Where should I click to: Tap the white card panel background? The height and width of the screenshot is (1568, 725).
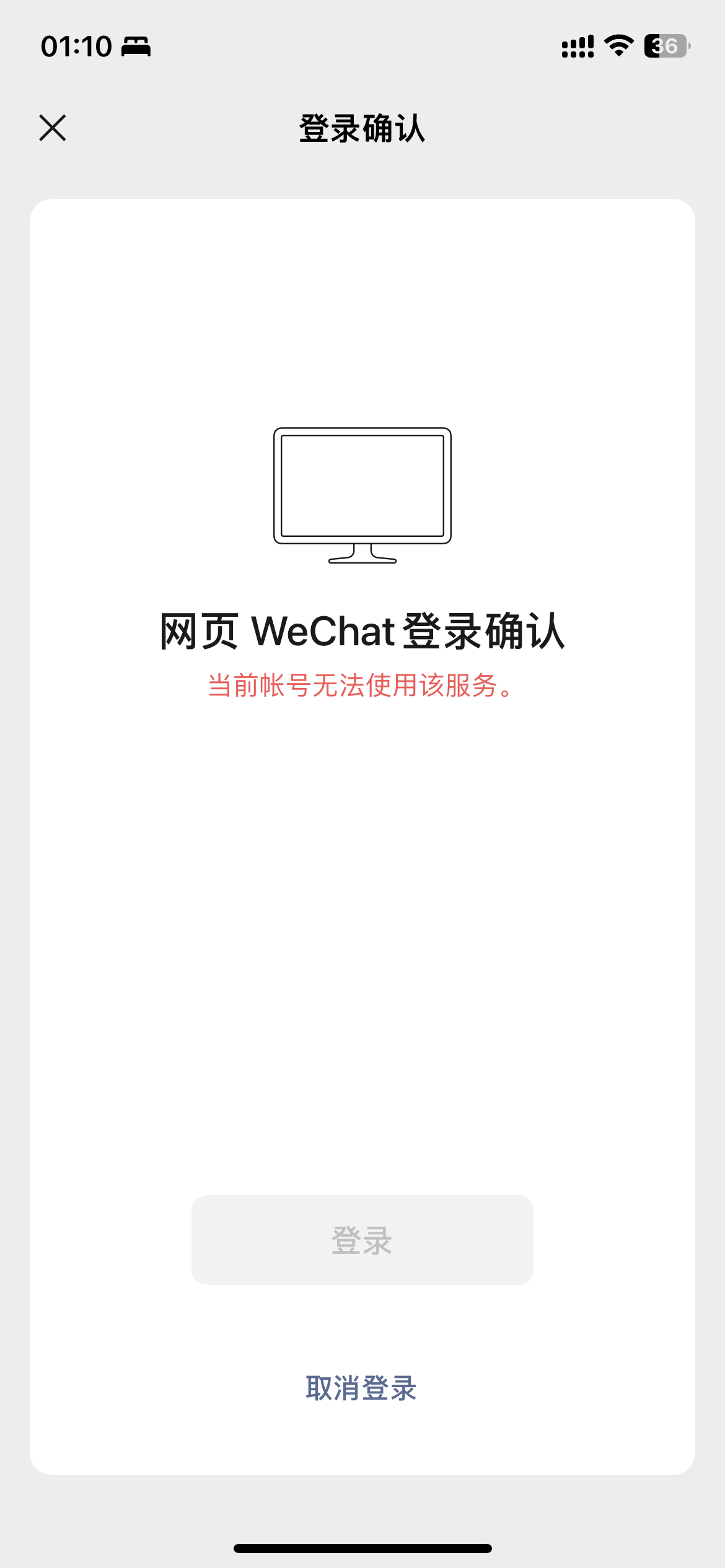(x=362, y=929)
